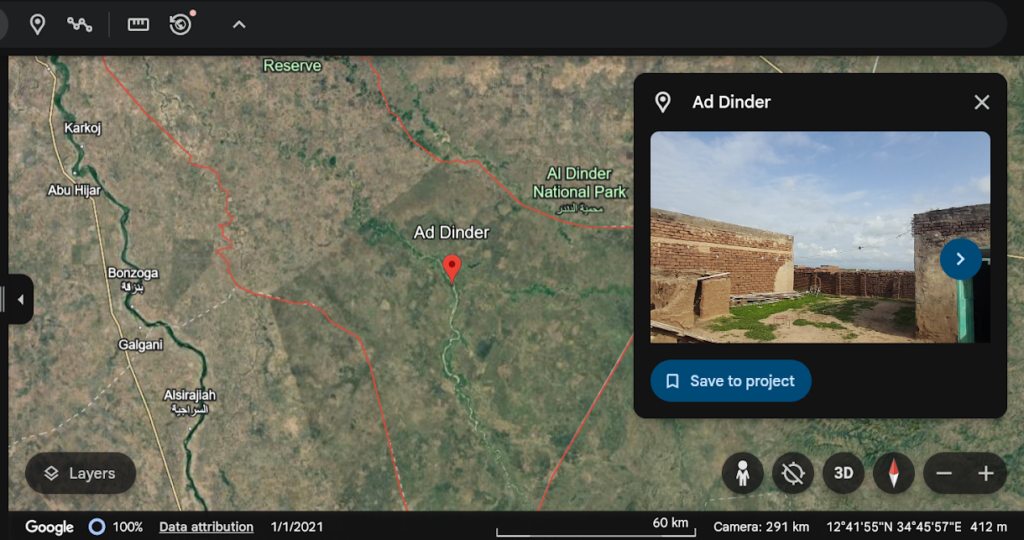The height and width of the screenshot is (540, 1024).
Task: Open historical imagery tool
Action: coord(181,24)
